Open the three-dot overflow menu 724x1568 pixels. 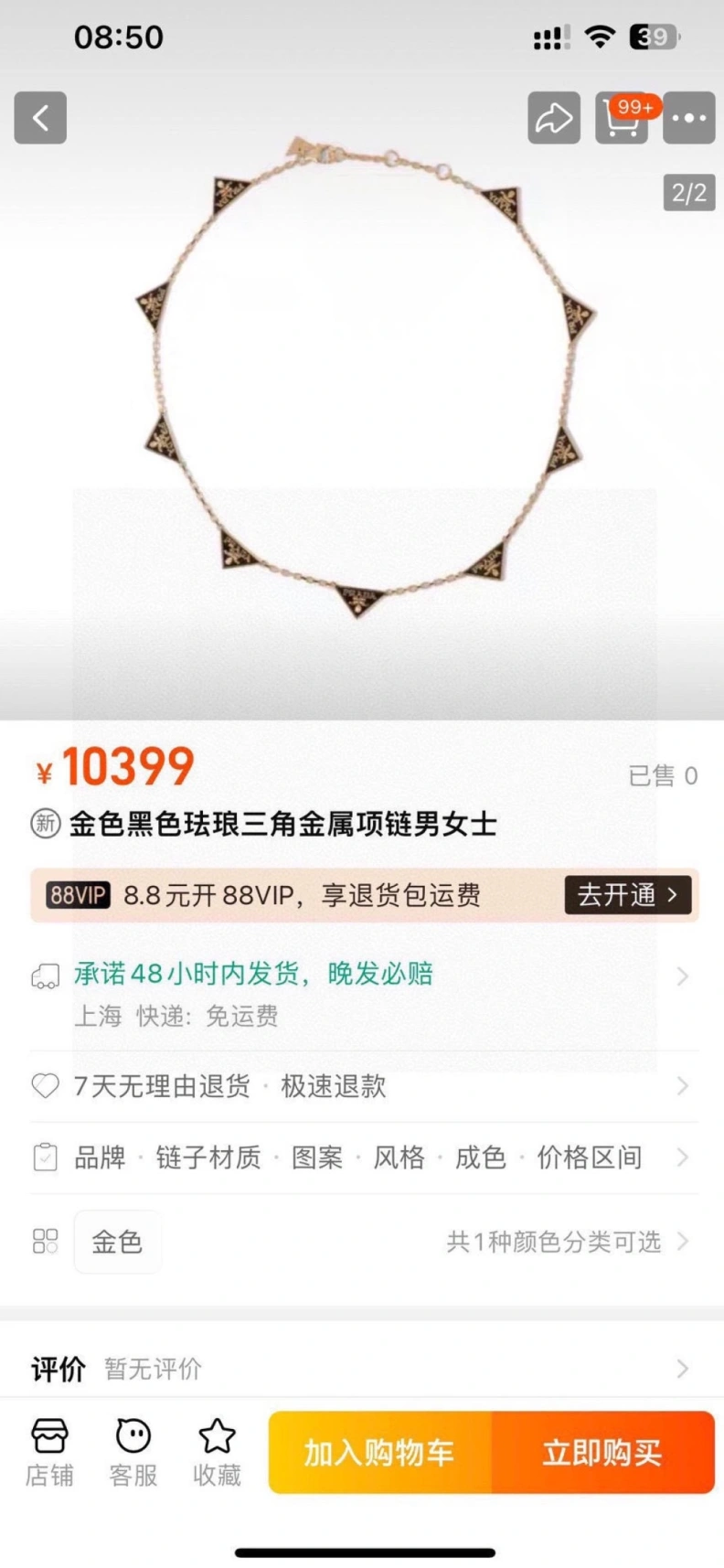688,118
